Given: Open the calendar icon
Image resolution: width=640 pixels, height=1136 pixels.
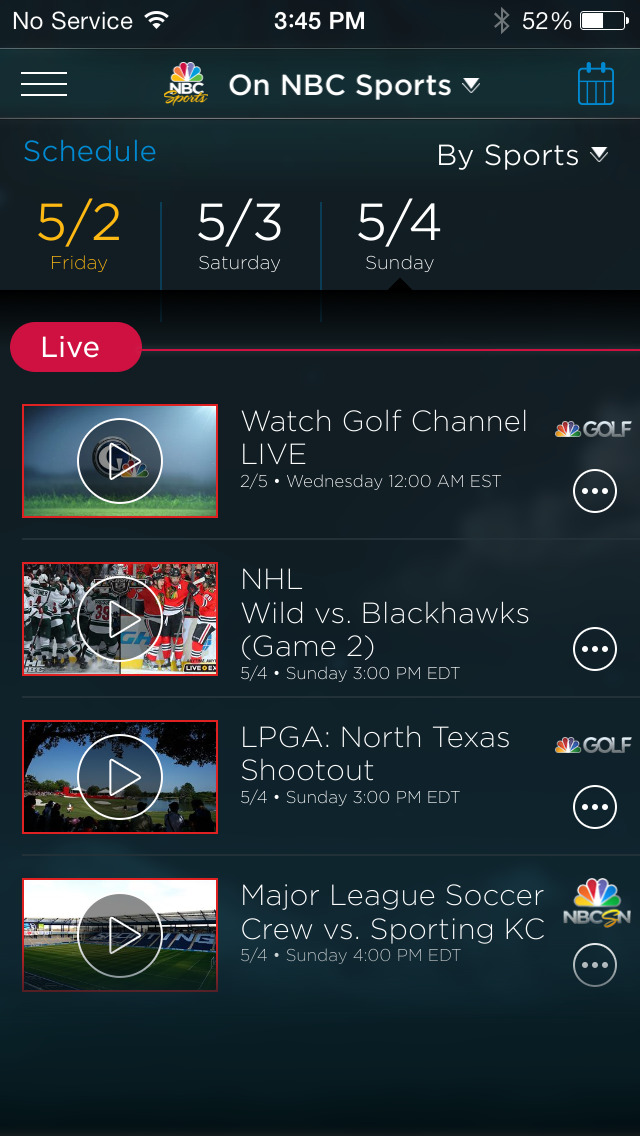Looking at the screenshot, I should [x=596, y=85].
